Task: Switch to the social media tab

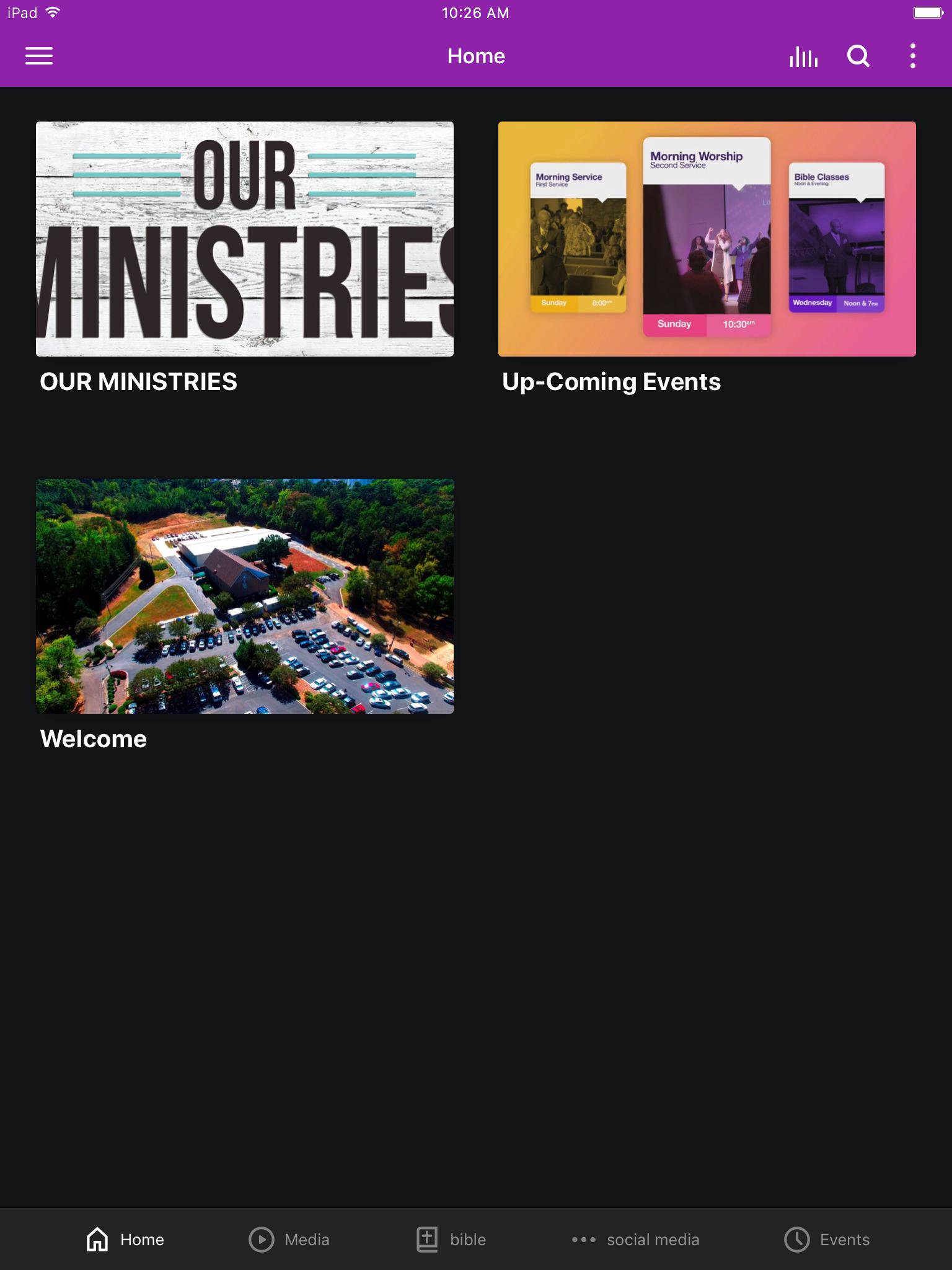Action: tap(635, 1240)
